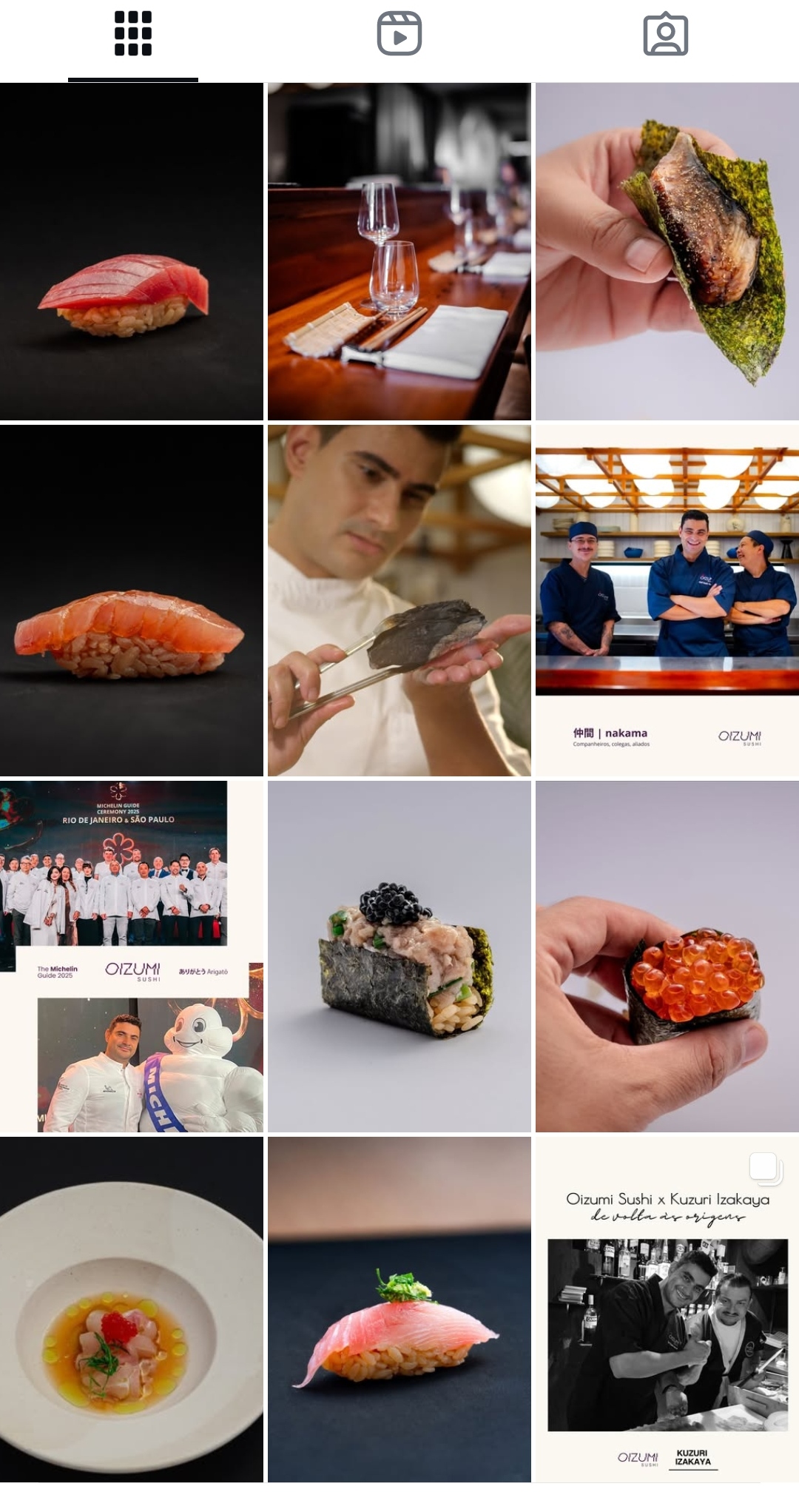Open the pink nigiri with herbs post
Screen dimensions: 799x1512
tap(399, 1309)
